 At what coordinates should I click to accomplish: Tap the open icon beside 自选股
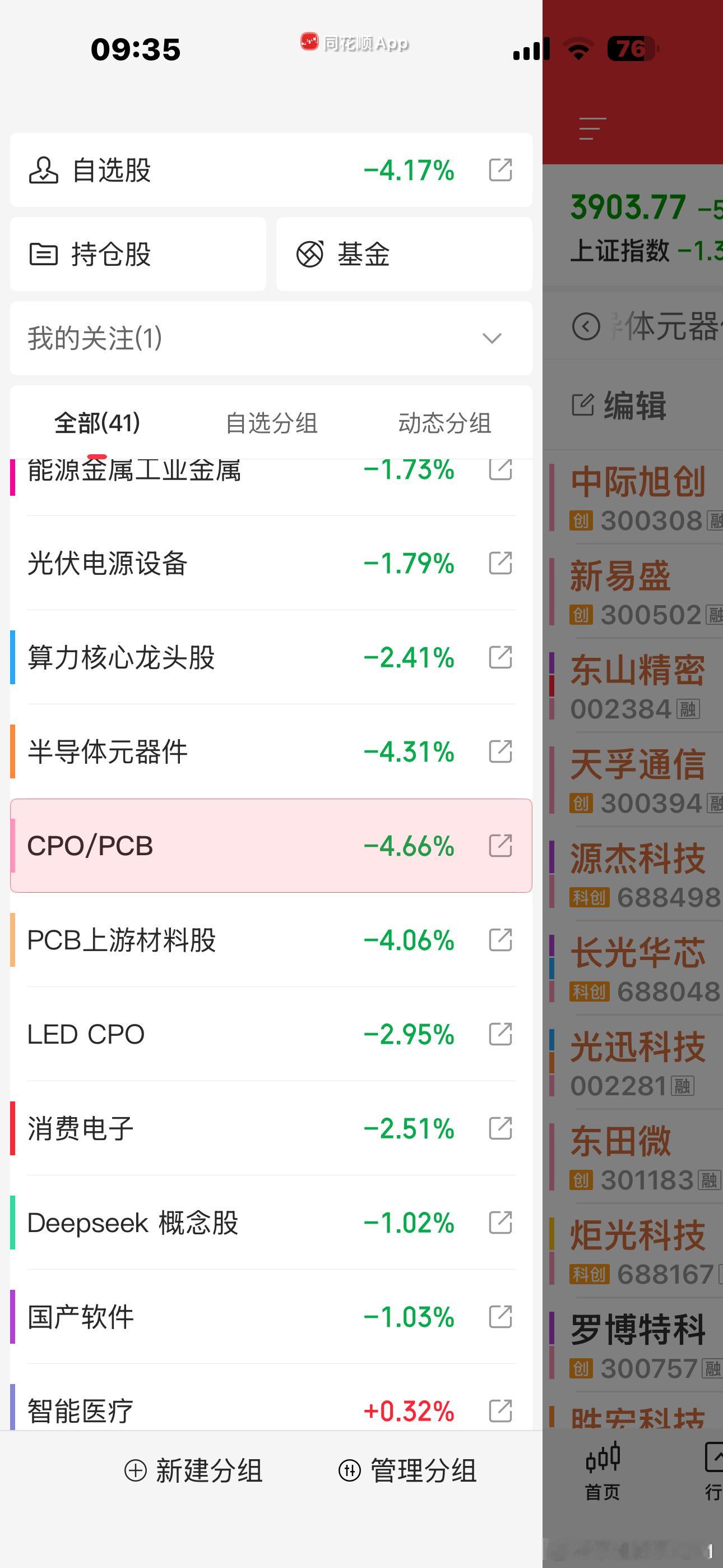tap(500, 170)
